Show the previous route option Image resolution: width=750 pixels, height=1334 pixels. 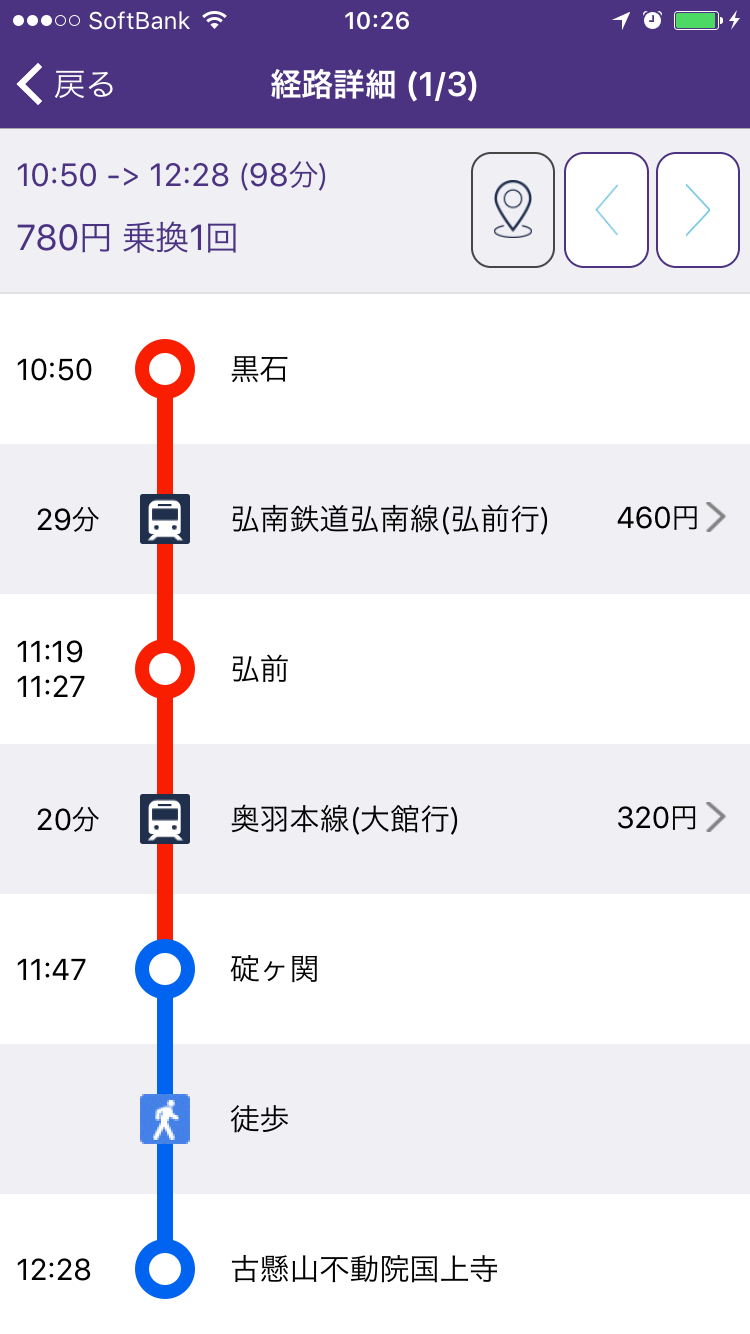606,210
